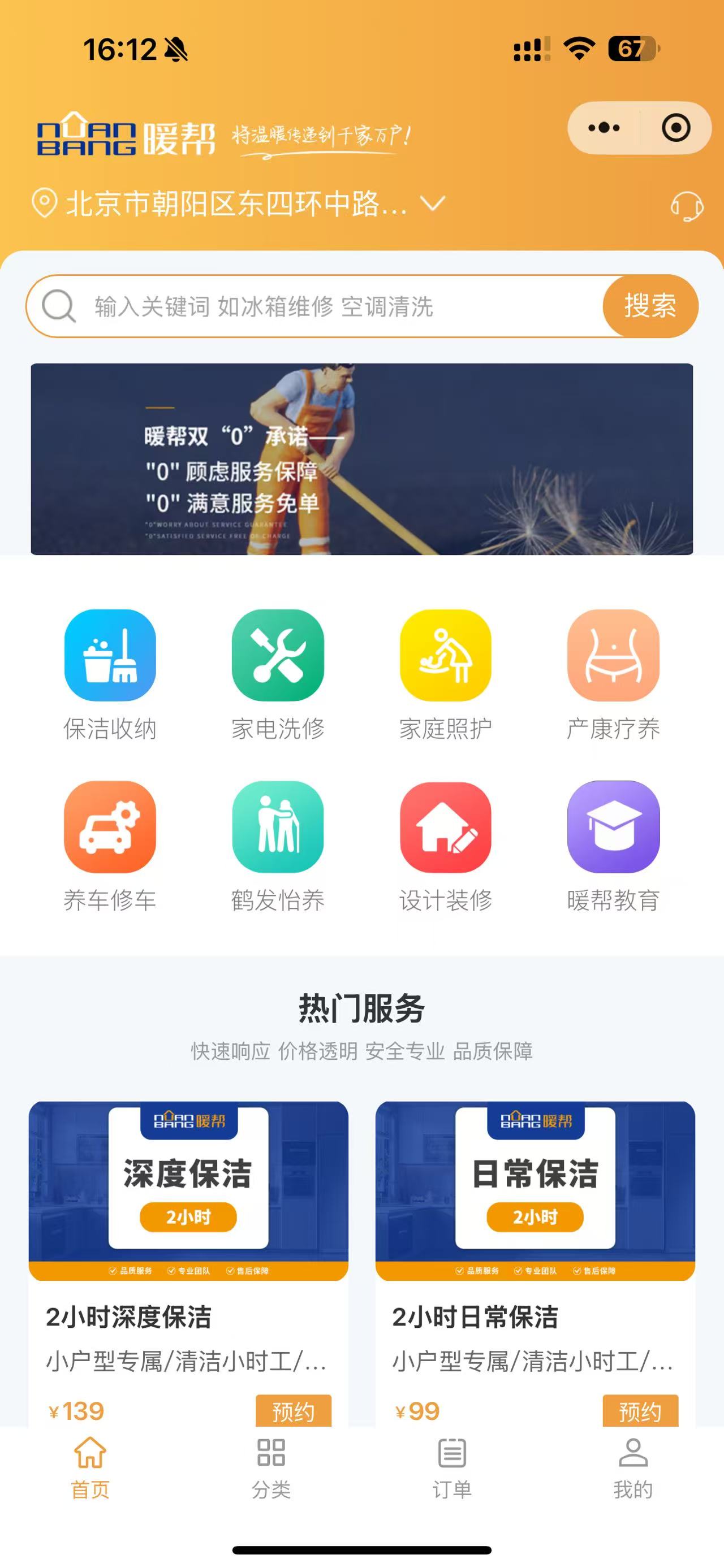724x1568 pixels.
Task: Open the 2小时深度保洁 service card
Action: pyautogui.click(x=188, y=1218)
